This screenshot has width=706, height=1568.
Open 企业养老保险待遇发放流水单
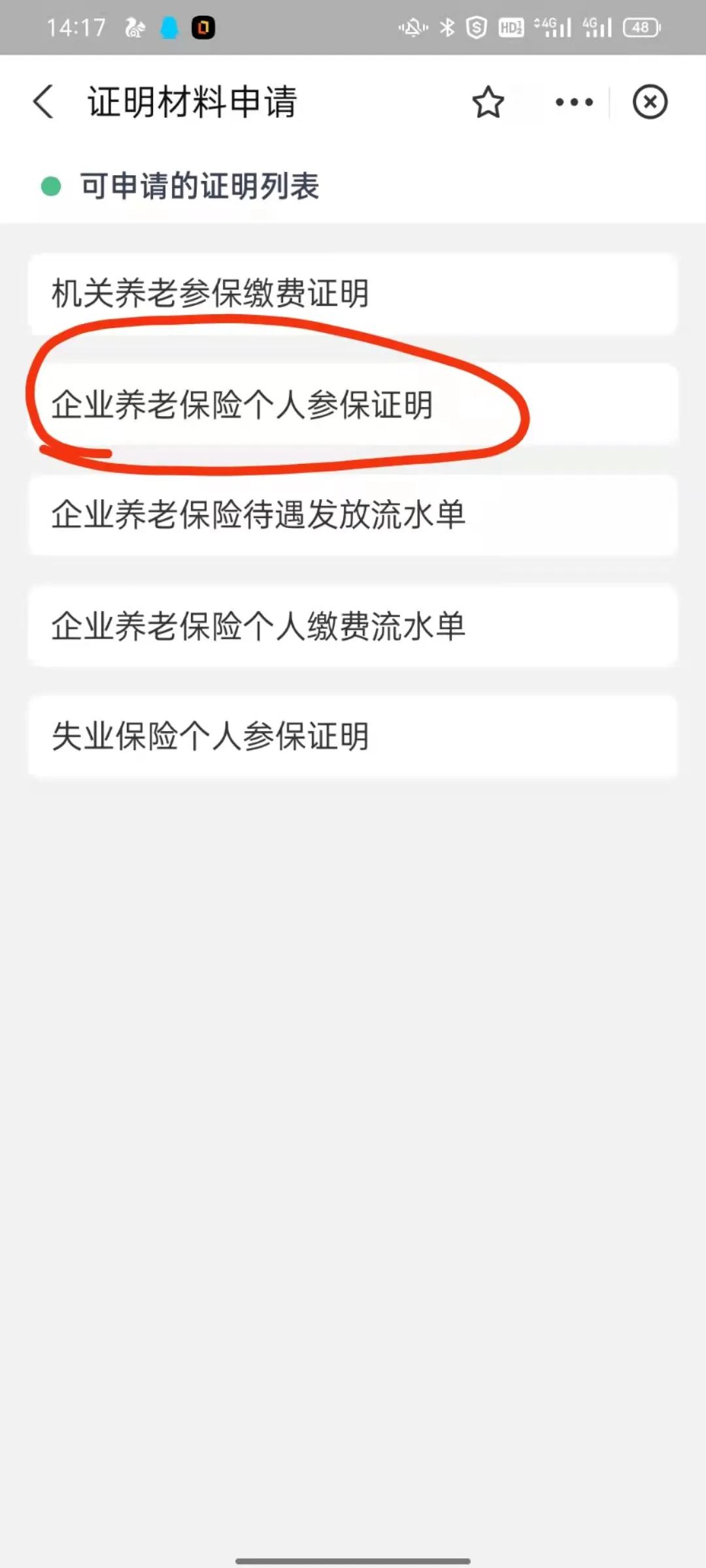[352, 515]
